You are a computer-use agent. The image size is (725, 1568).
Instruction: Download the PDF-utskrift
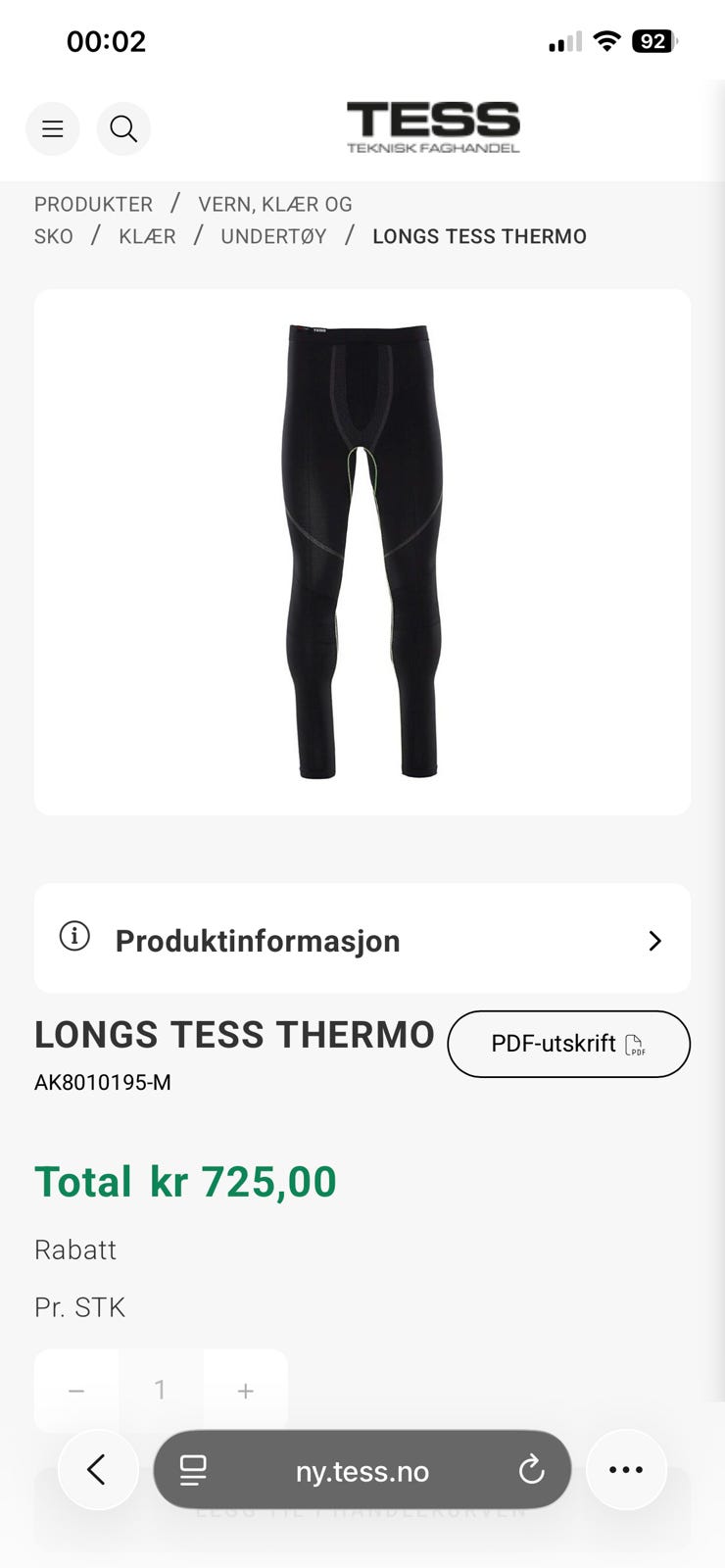click(x=568, y=1044)
